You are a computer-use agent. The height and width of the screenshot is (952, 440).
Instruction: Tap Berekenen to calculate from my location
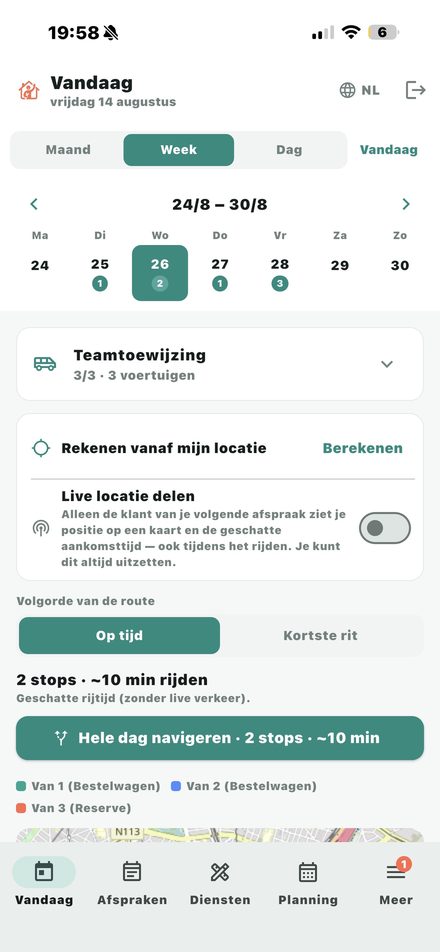(x=362, y=448)
